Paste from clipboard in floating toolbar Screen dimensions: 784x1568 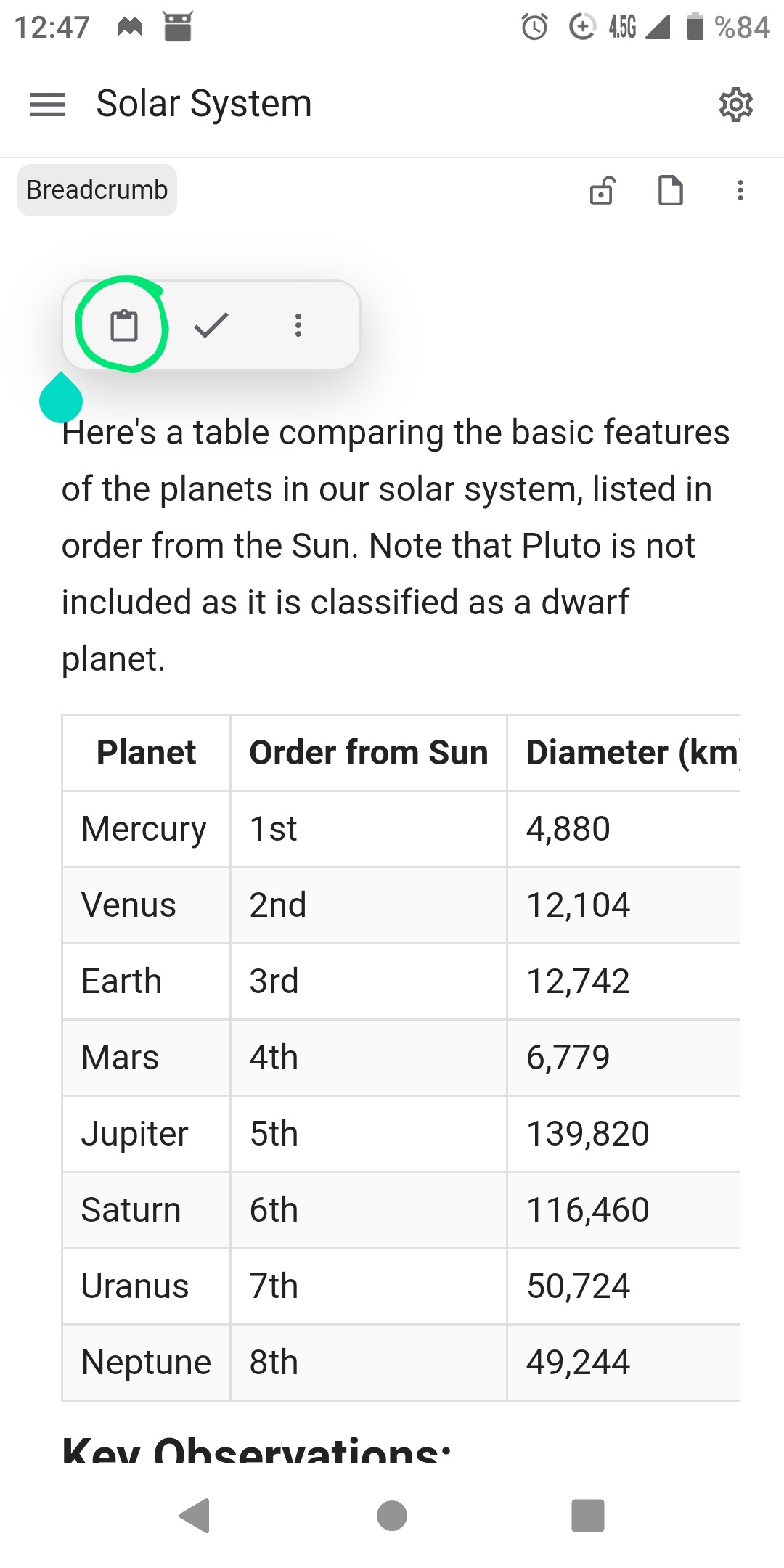coord(123,325)
